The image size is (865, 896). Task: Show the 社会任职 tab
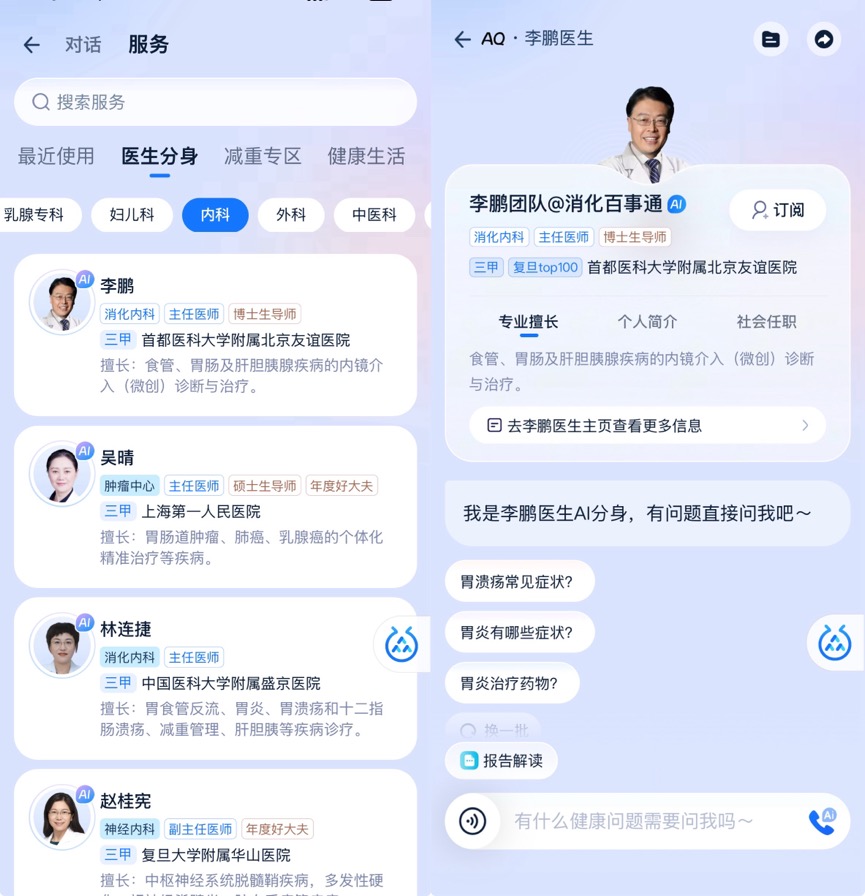click(766, 322)
